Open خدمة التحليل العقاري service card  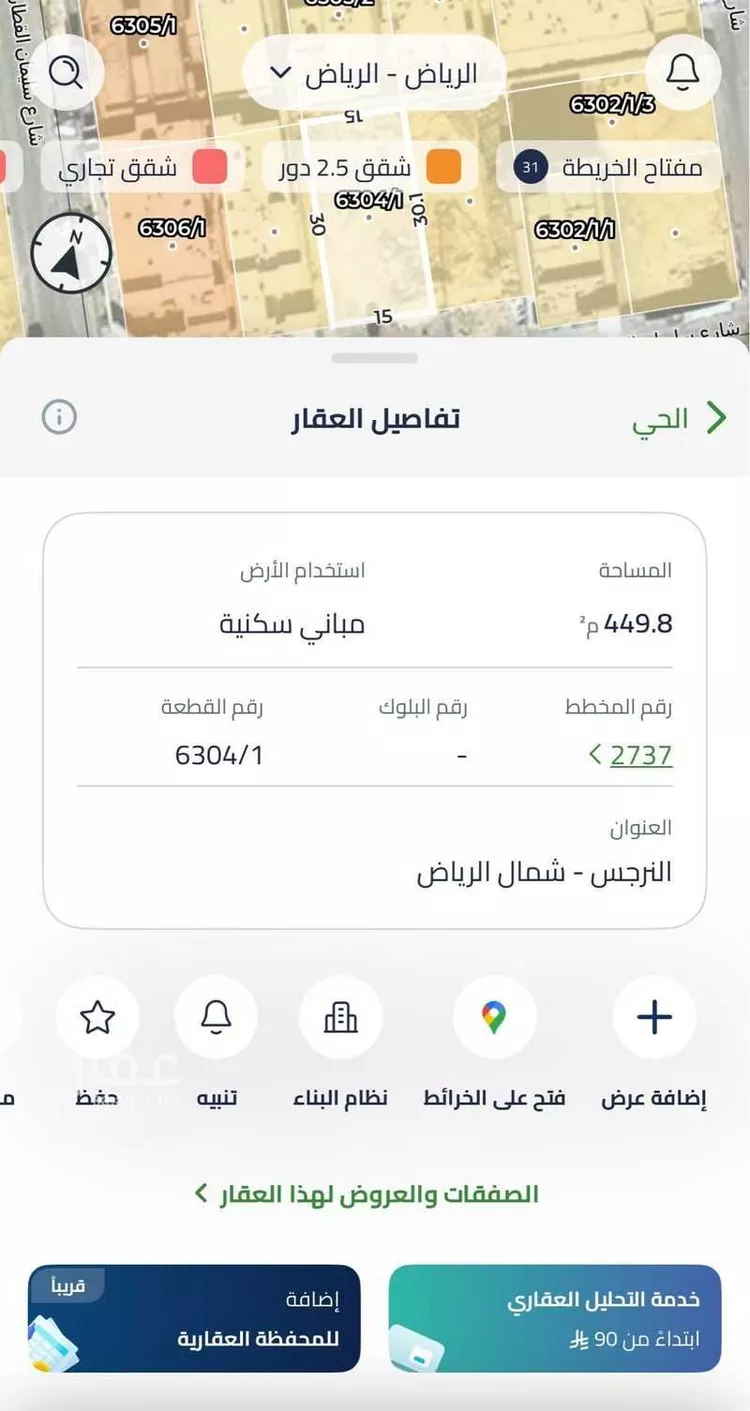pyautogui.click(x=555, y=1320)
